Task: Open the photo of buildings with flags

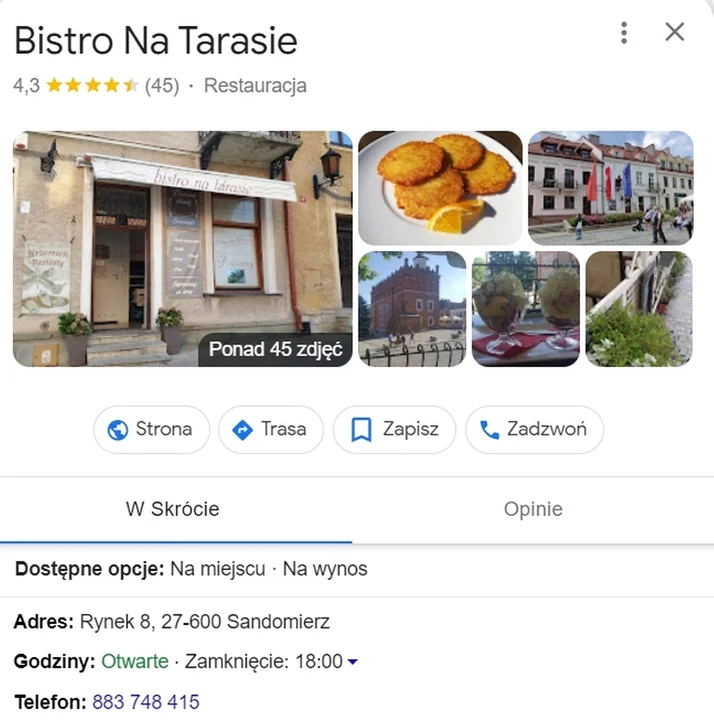Action: pyautogui.click(x=610, y=188)
